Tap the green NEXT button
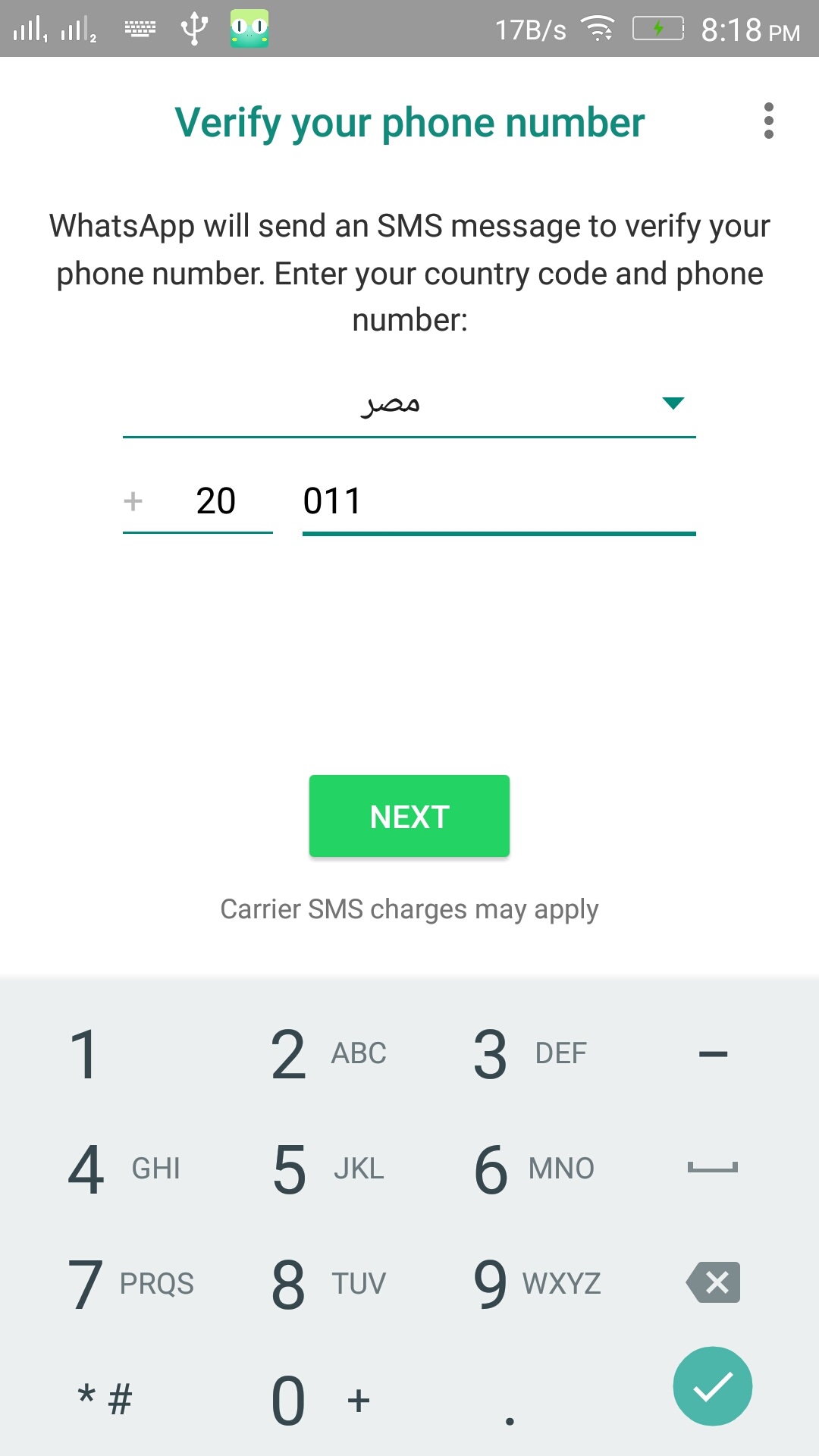 pyautogui.click(x=409, y=816)
